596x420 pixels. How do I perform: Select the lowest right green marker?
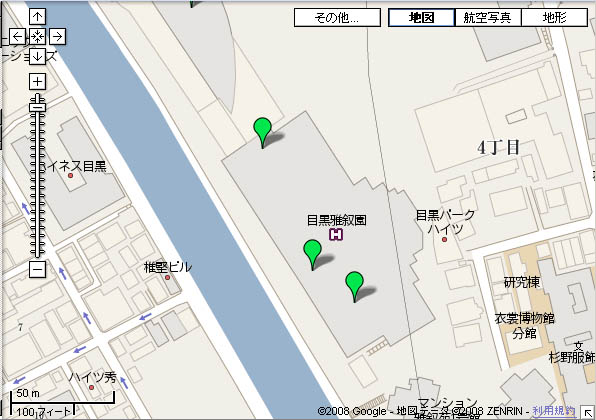coord(354,286)
